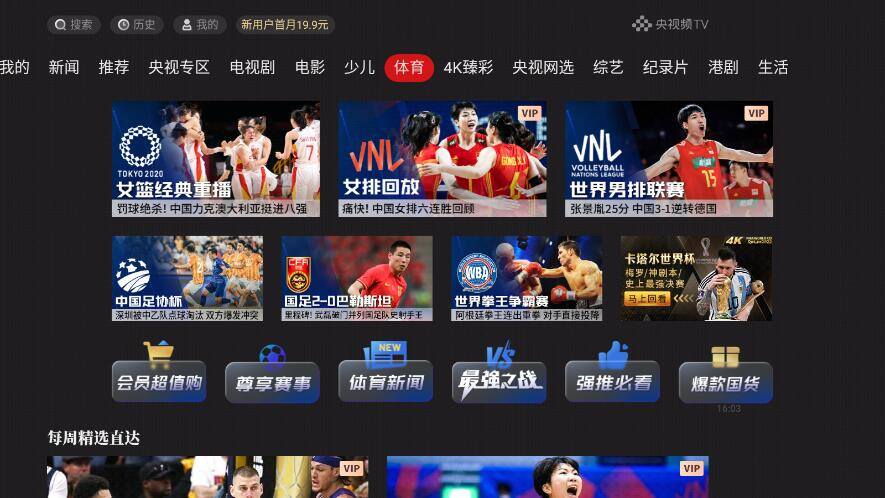This screenshot has height=498, width=885.
Task: Select the 4K臻彩 tab
Action: 468,67
